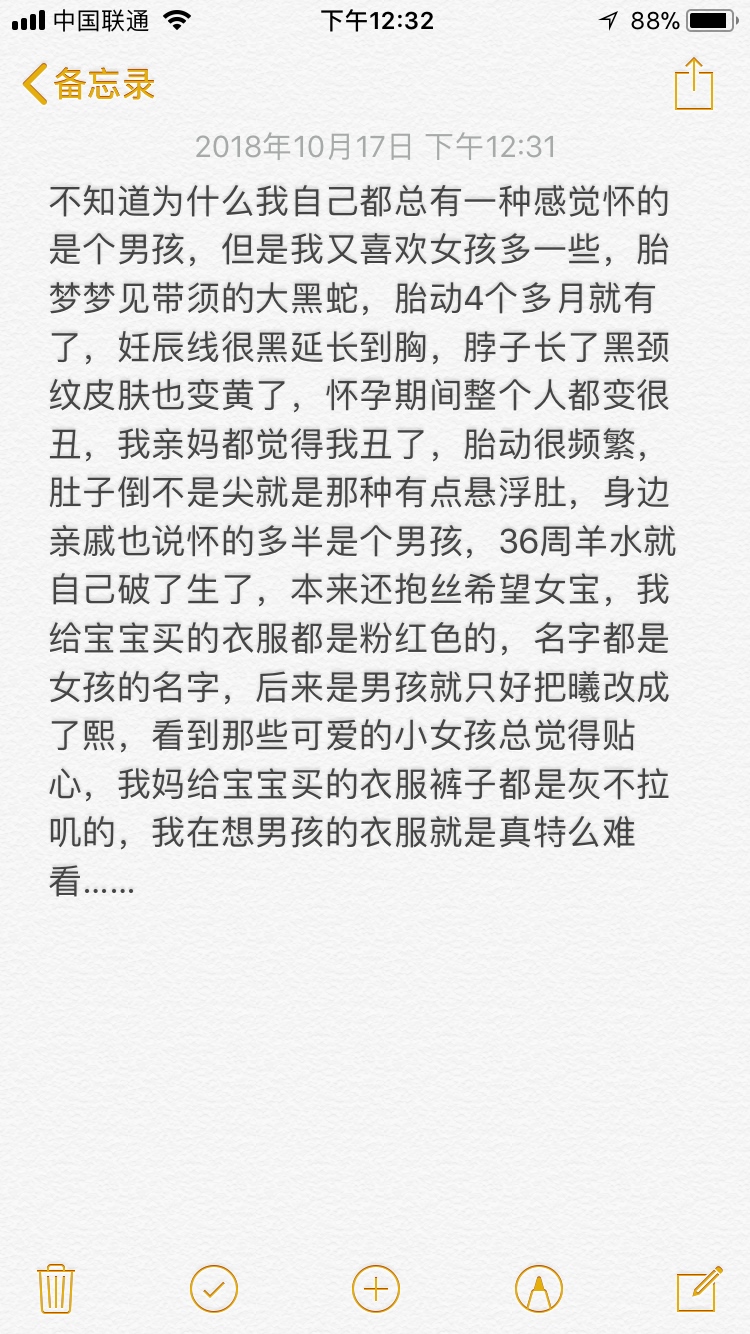Image resolution: width=750 pixels, height=1334 pixels.
Task: Open the sketch drawing tool
Action: coord(538,1287)
